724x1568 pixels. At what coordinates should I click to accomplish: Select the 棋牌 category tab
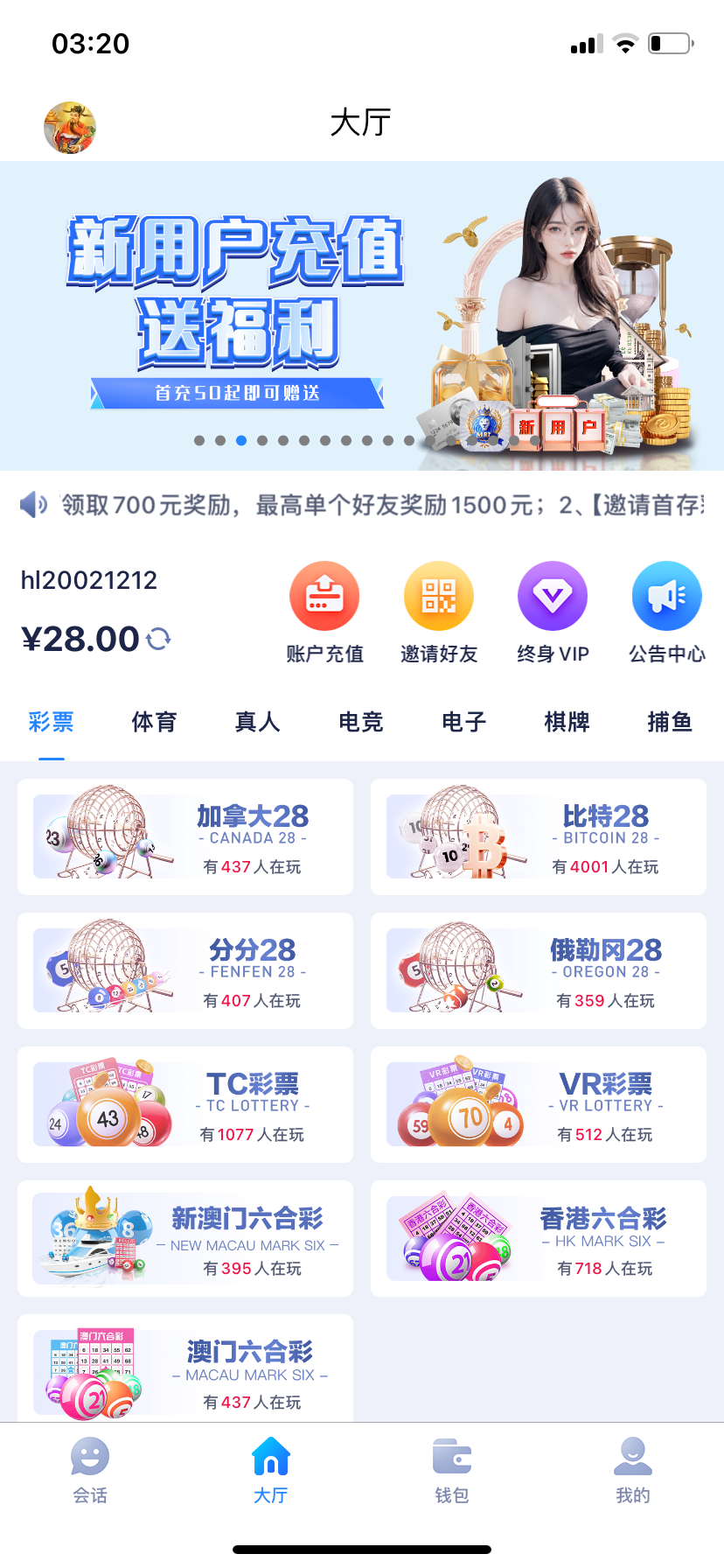tap(567, 722)
